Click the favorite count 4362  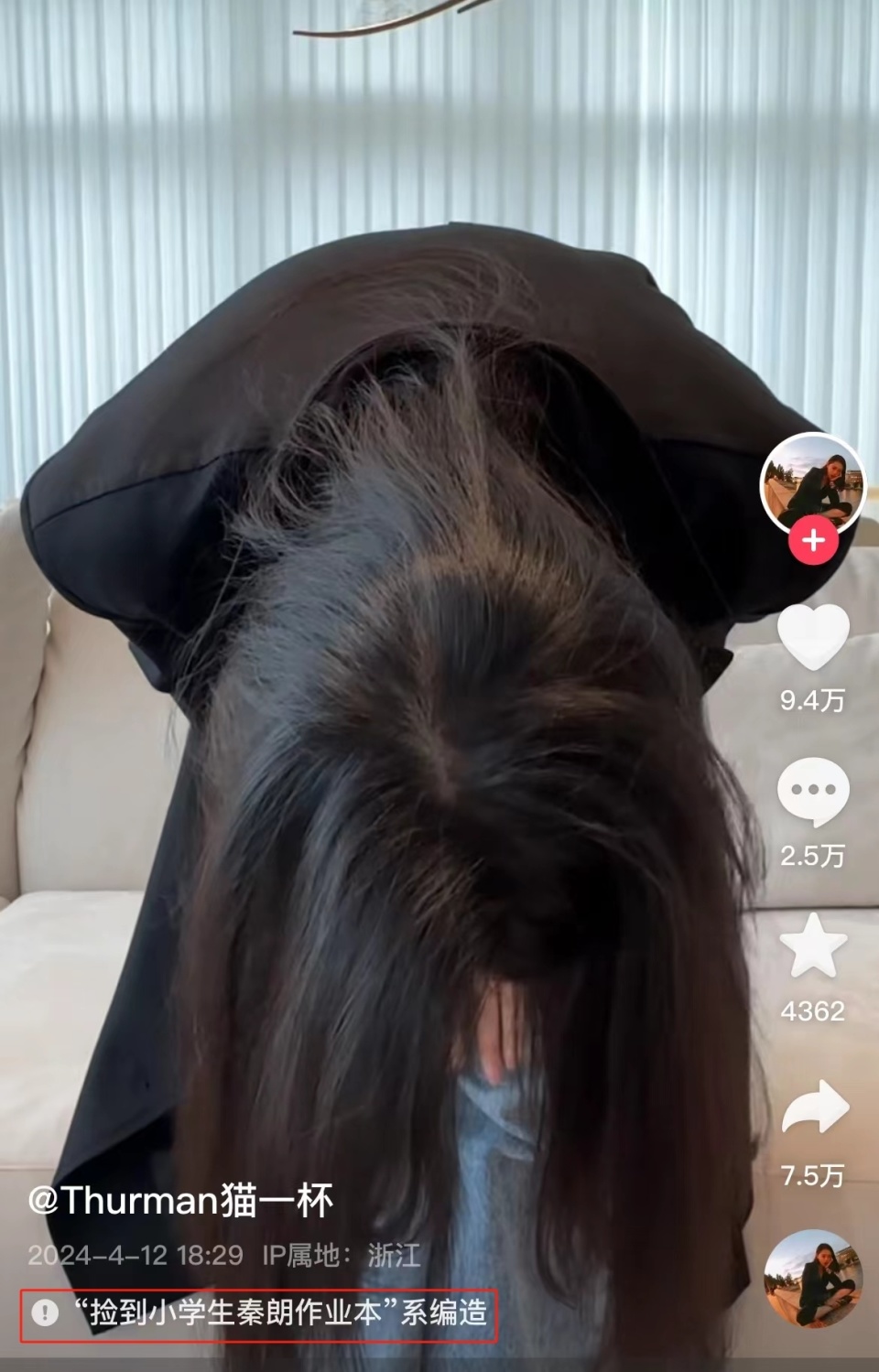coord(814,1010)
